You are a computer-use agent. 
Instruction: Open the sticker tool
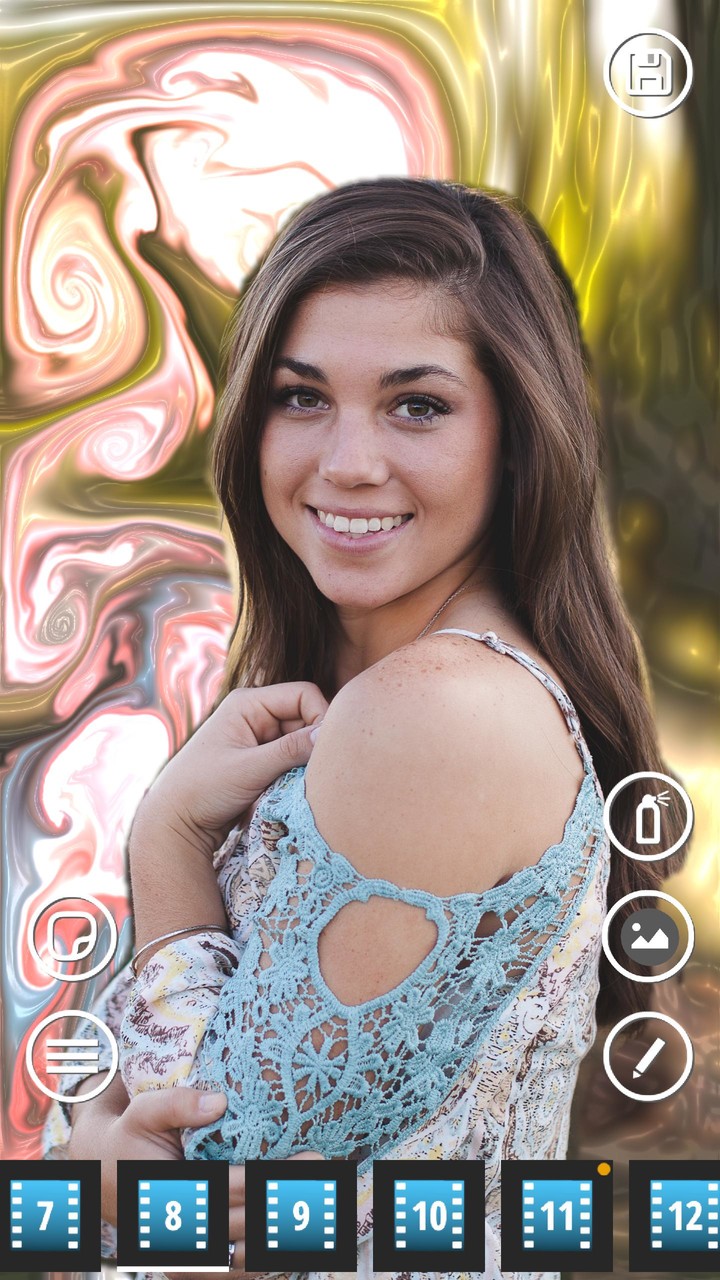pos(73,937)
